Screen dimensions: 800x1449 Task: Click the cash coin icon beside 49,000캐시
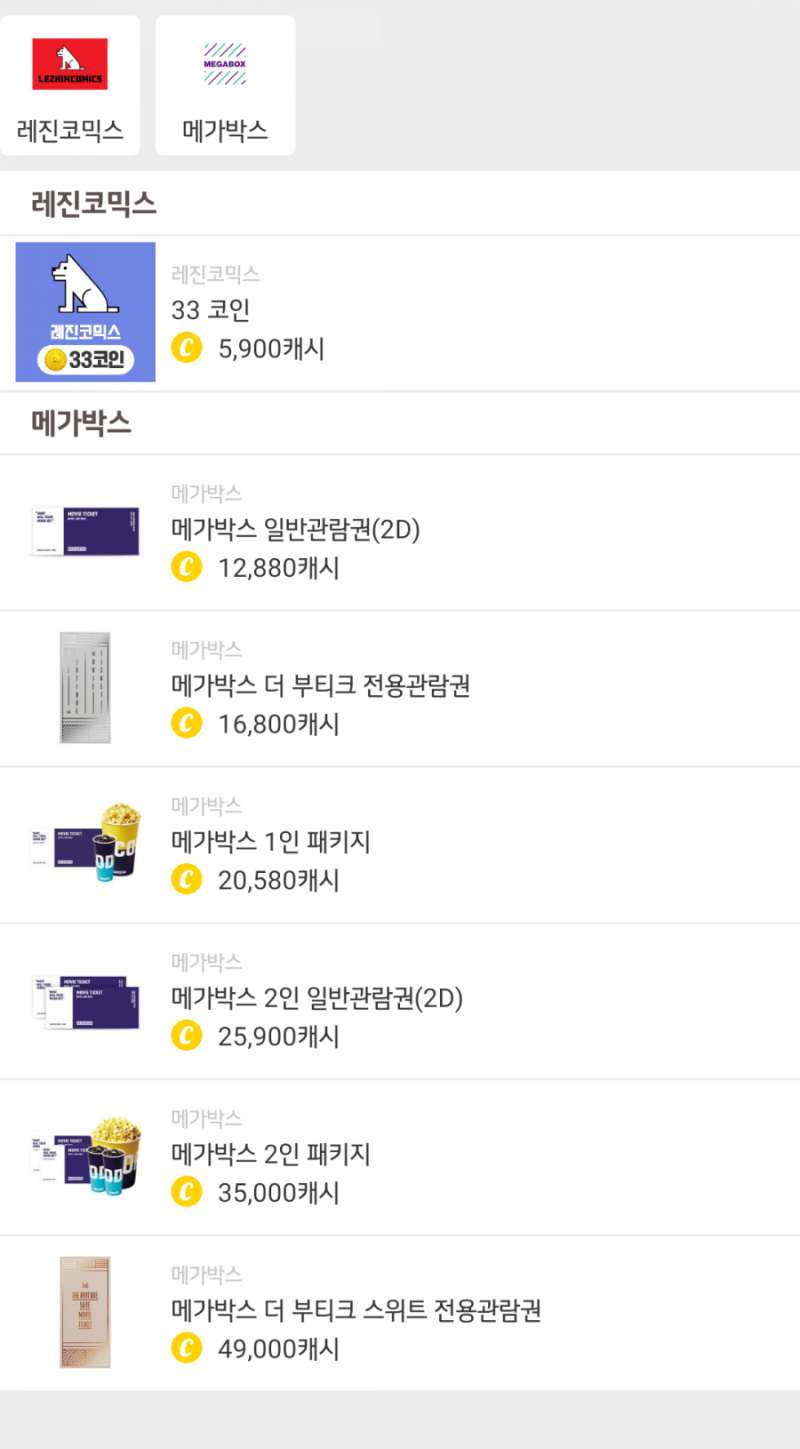pos(187,1349)
